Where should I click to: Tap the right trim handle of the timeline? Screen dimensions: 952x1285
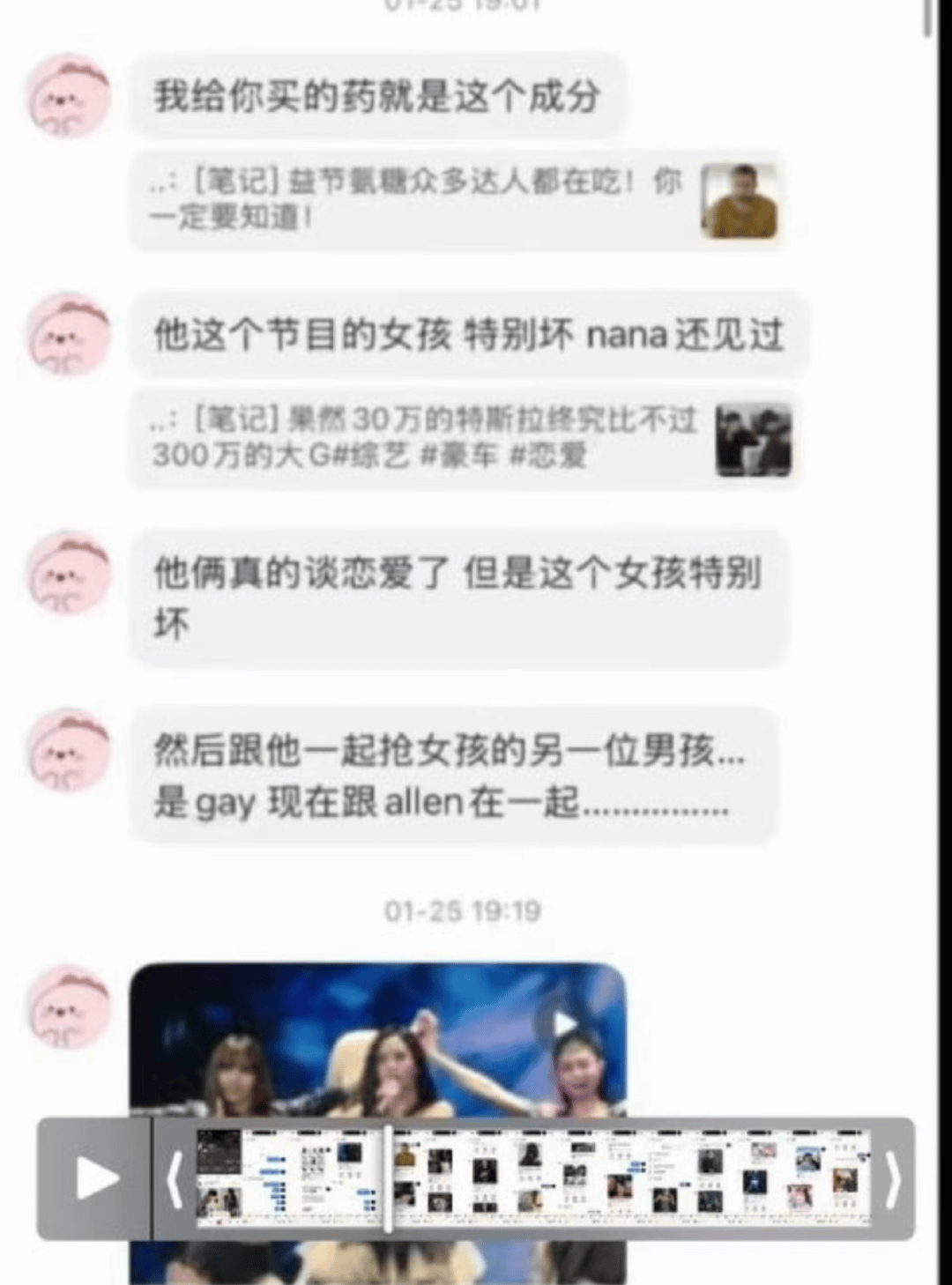click(x=892, y=1178)
